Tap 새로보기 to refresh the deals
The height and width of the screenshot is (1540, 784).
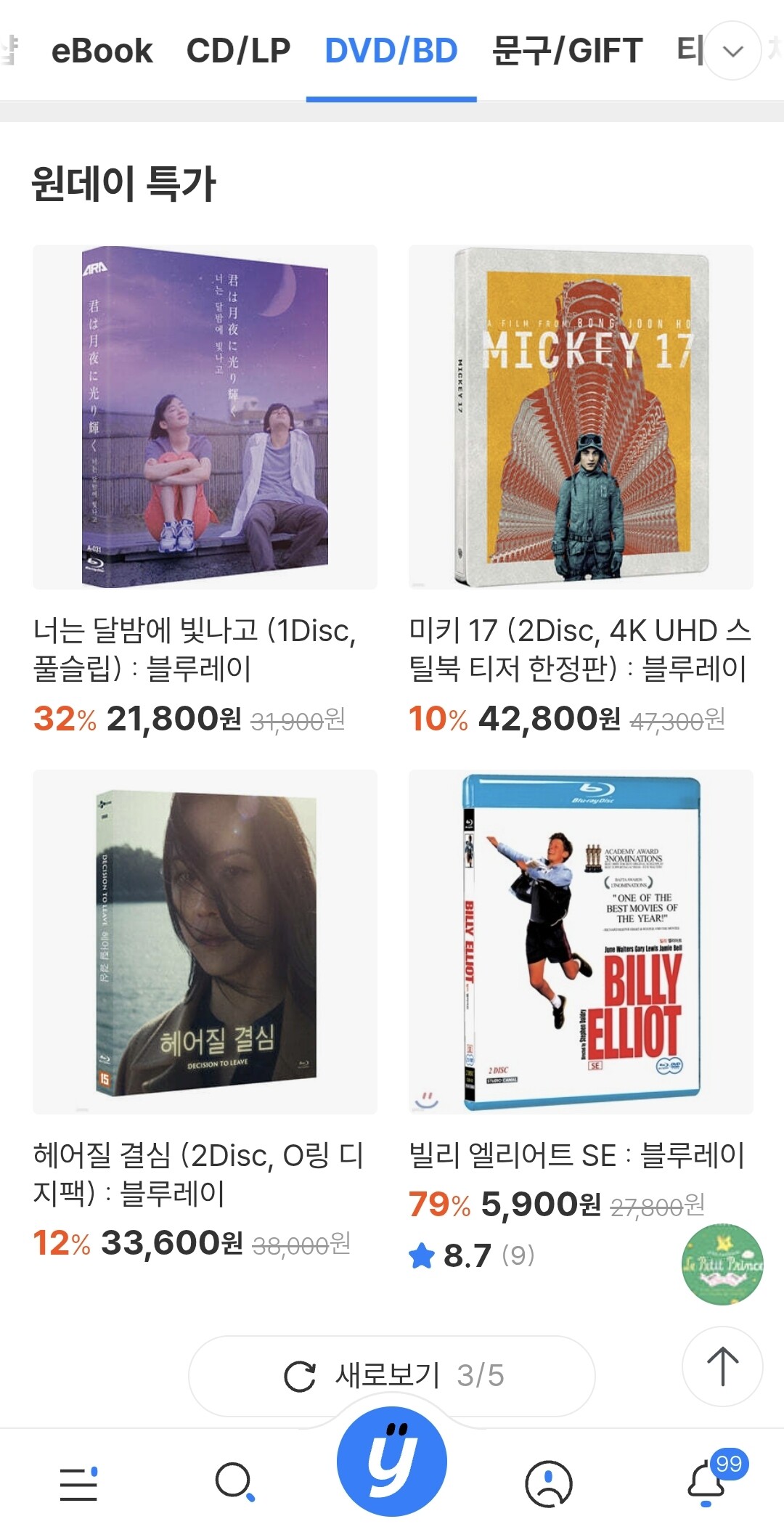392,1376
